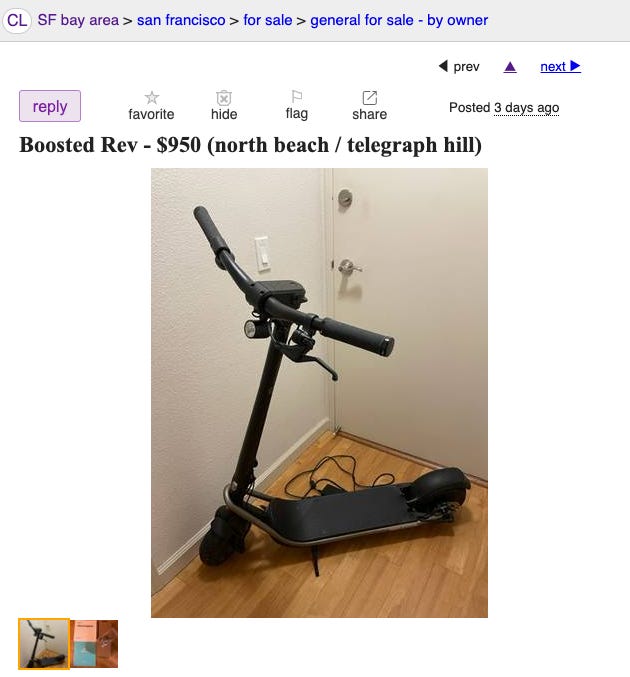Hide this posting
630x677 pixels.
point(224,105)
